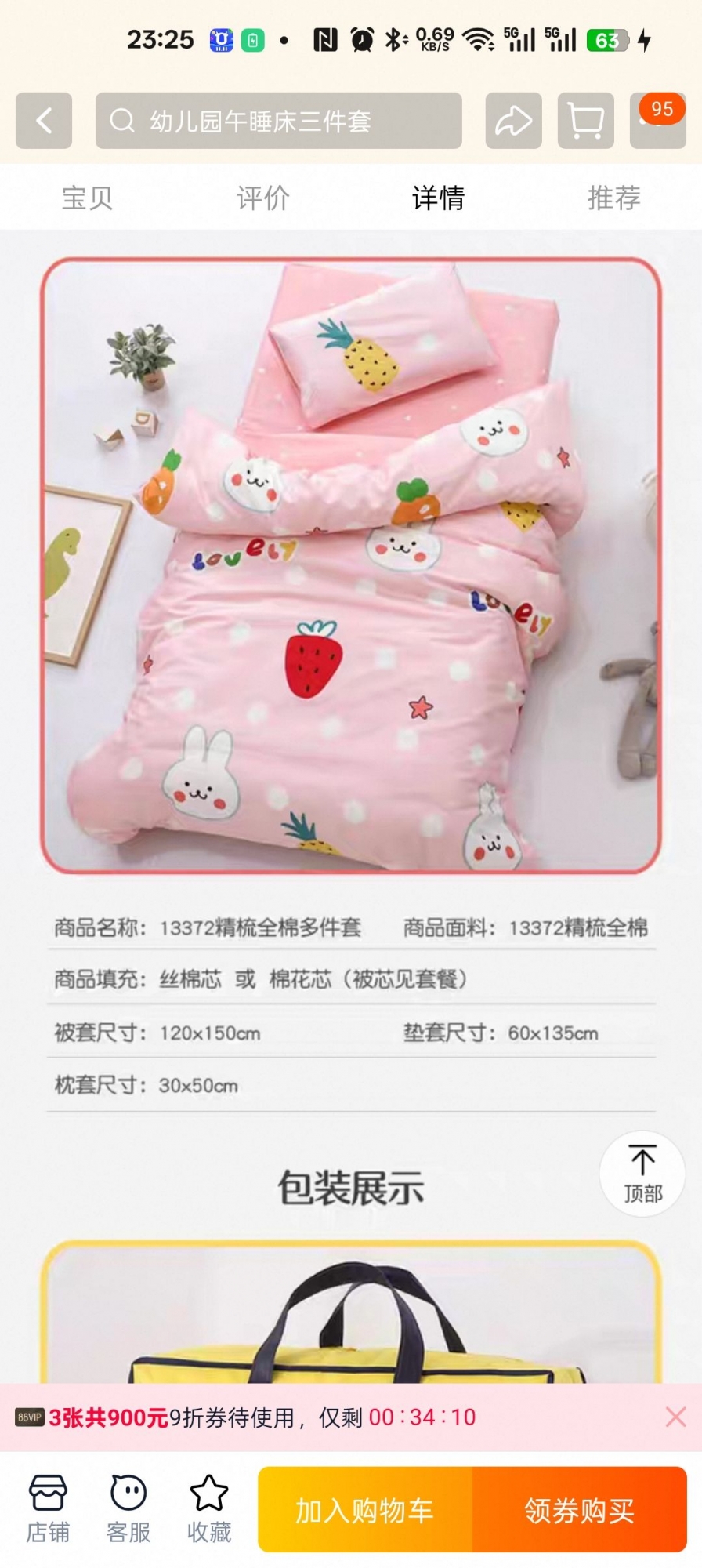Jump back to top with 顶部 button
The image size is (702, 1568).
pos(642,1174)
